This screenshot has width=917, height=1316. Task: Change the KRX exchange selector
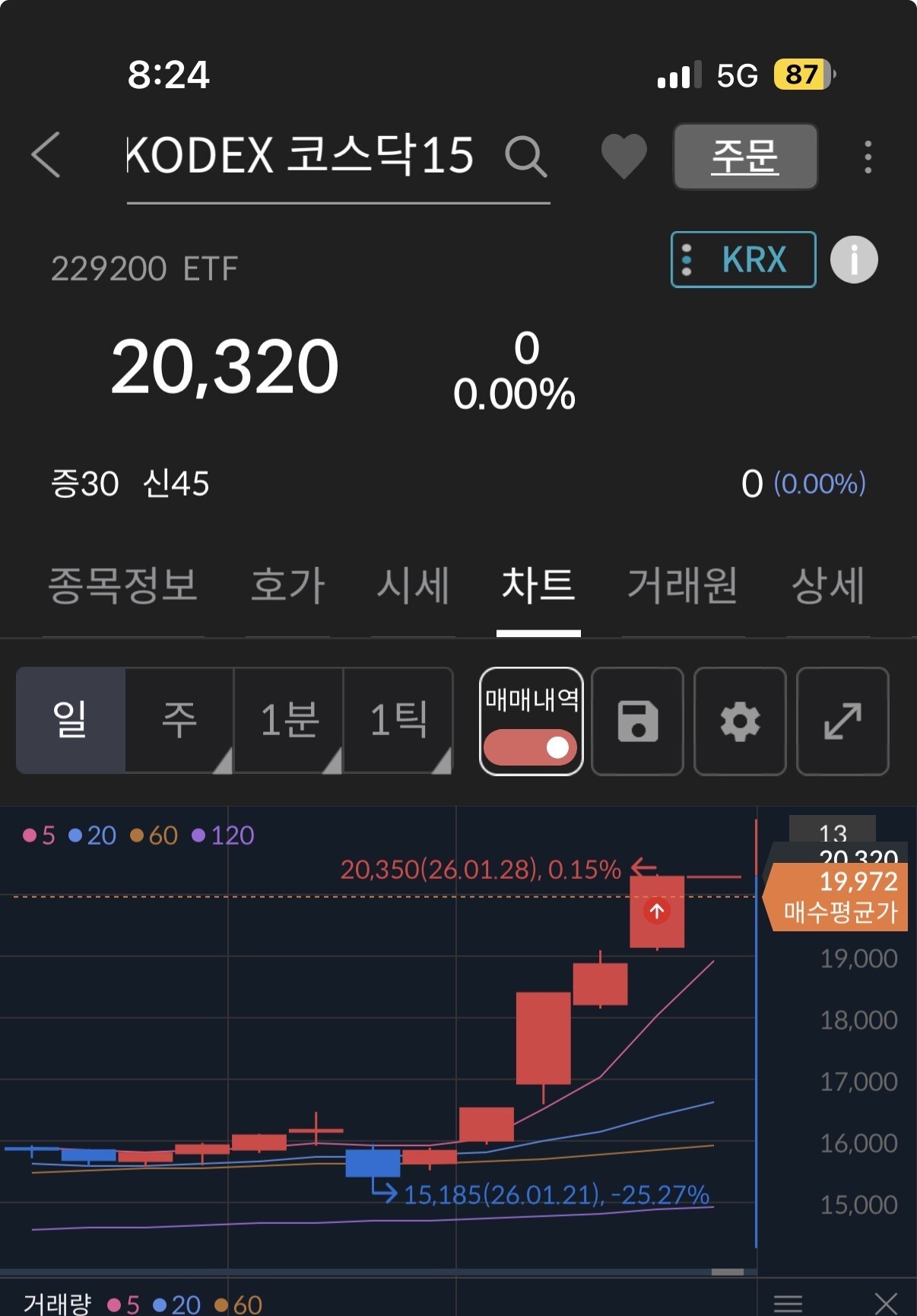(x=743, y=260)
